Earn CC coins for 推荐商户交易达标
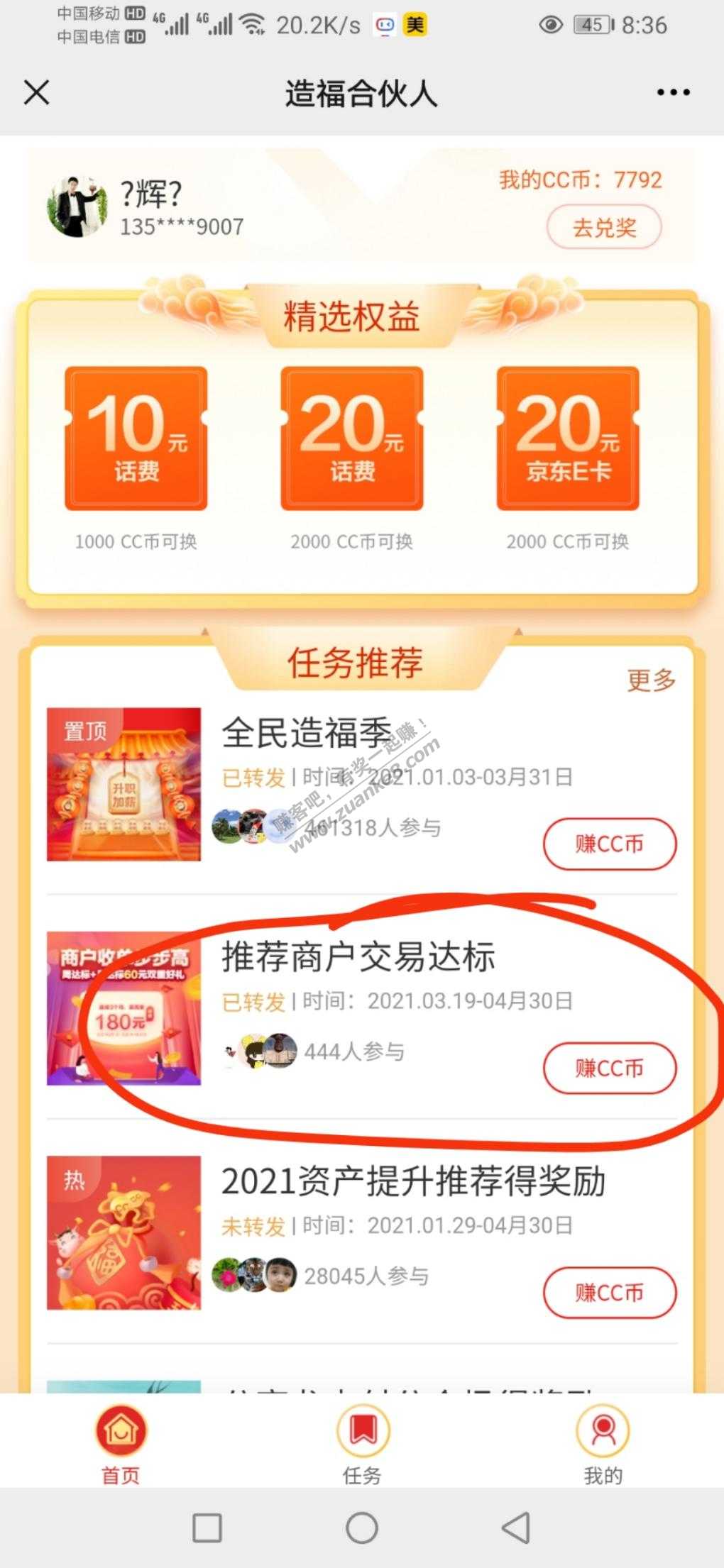The width and height of the screenshot is (724, 1568). point(610,1068)
